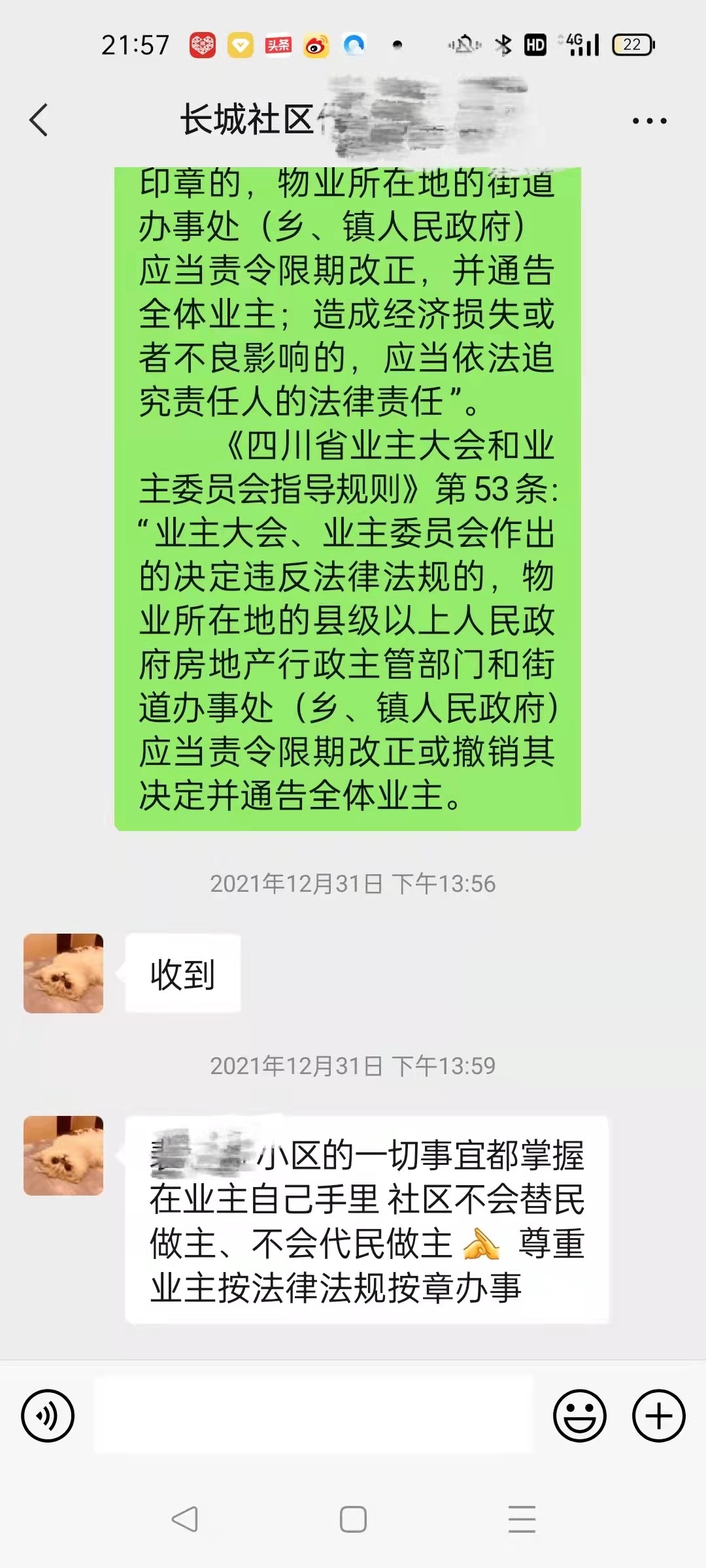Open sender's avatar beside the 收到 message
Viewport: 706px width, 1568px height.
pos(63,973)
